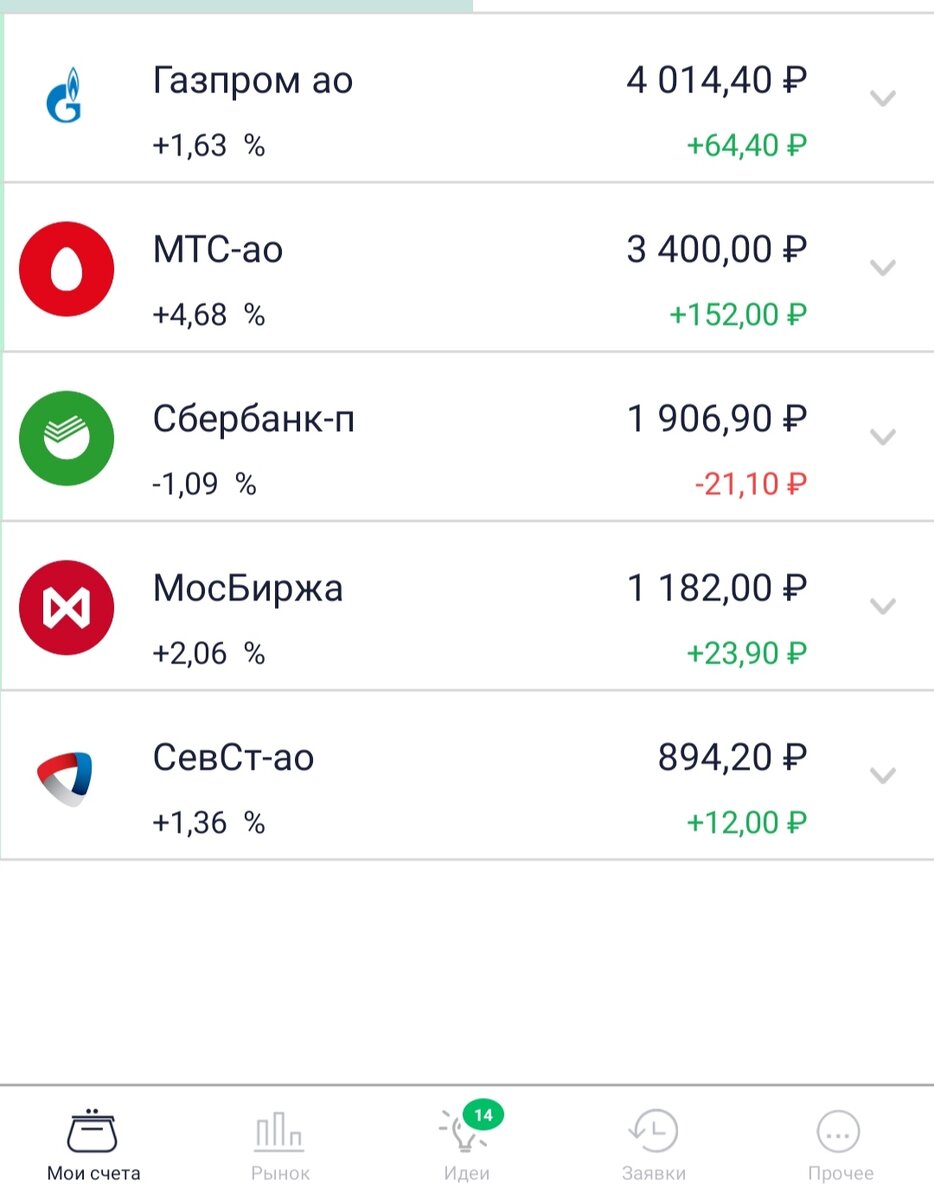Click the Заявки clock icon

pos(654,1133)
